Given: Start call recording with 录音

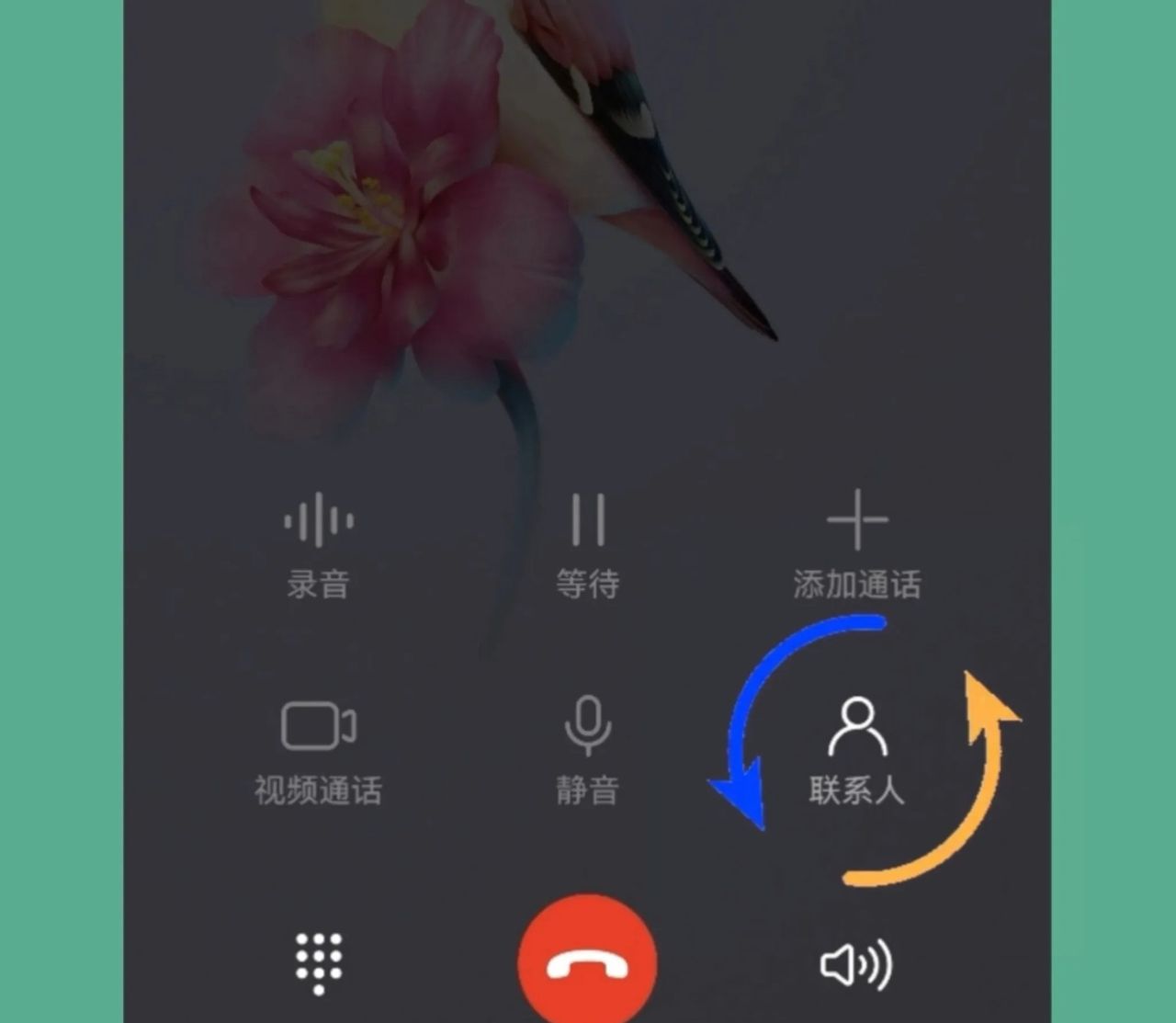Looking at the screenshot, I should [x=318, y=544].
